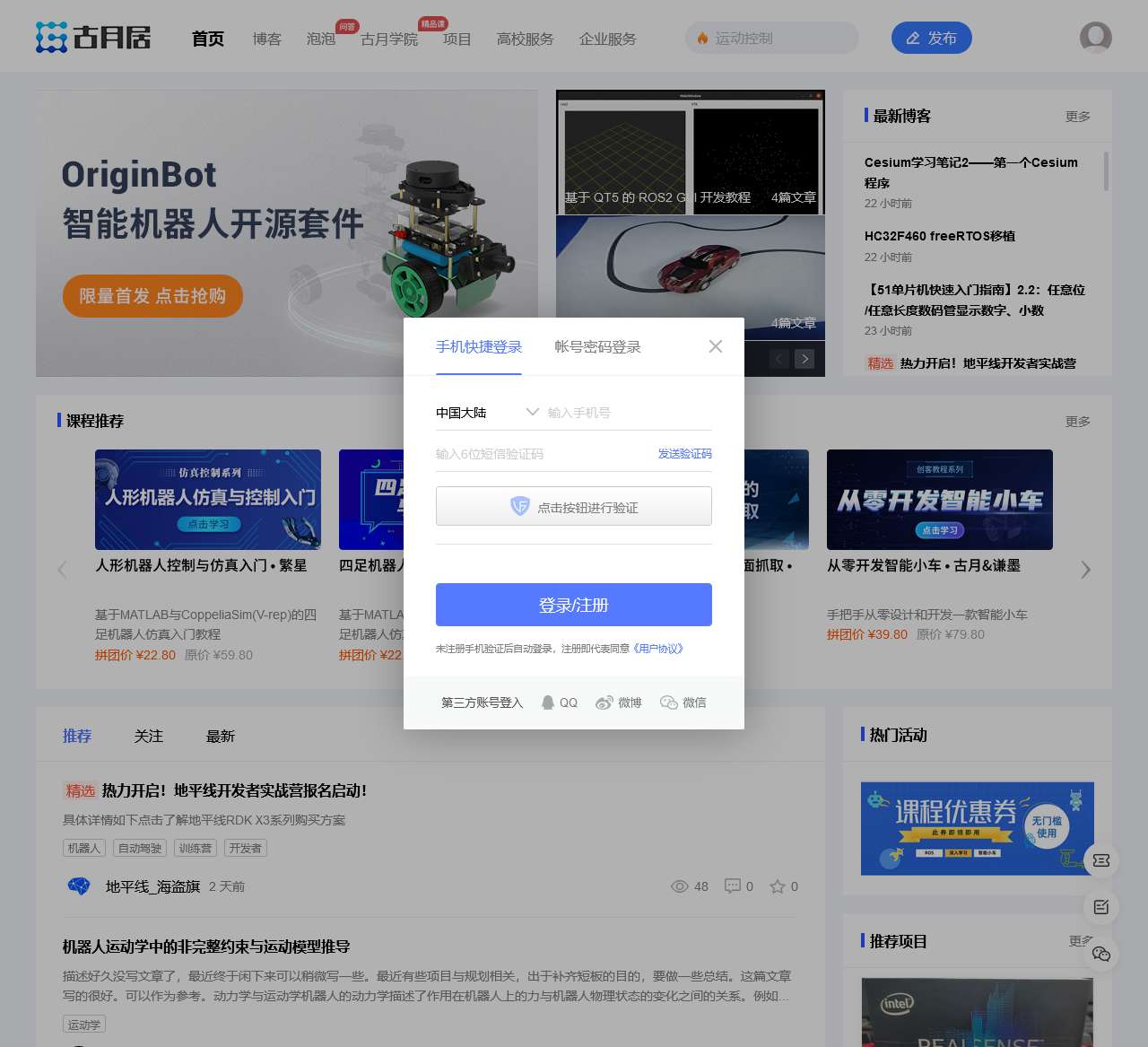Log in with QQ
1148x1047 pixels.
(560, 702)
